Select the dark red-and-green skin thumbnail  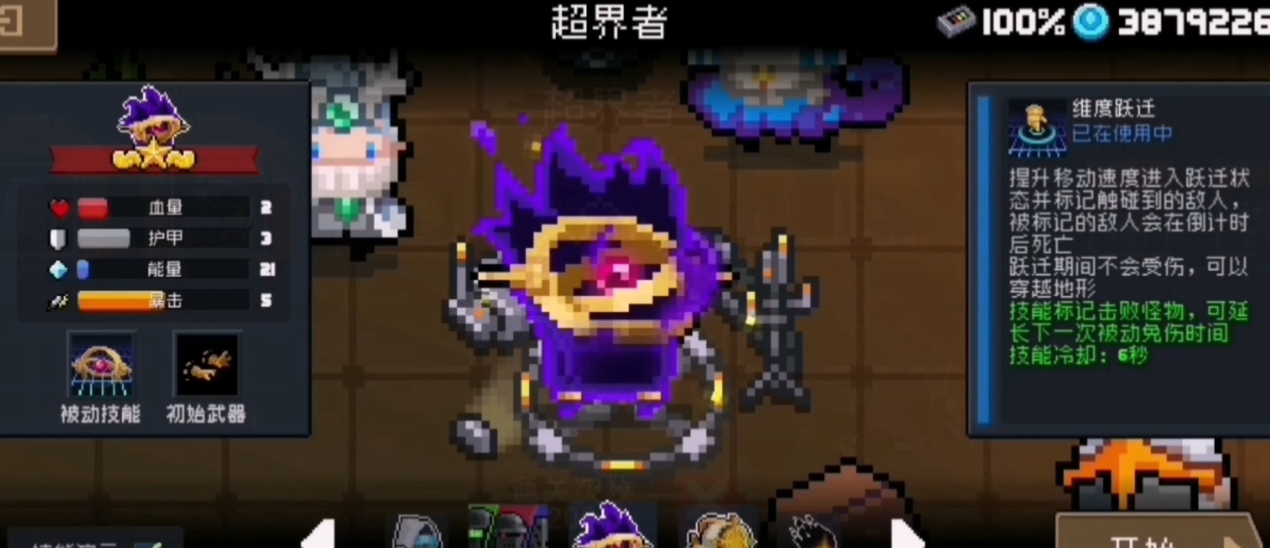pyautogui.click(x=509, y=528)
